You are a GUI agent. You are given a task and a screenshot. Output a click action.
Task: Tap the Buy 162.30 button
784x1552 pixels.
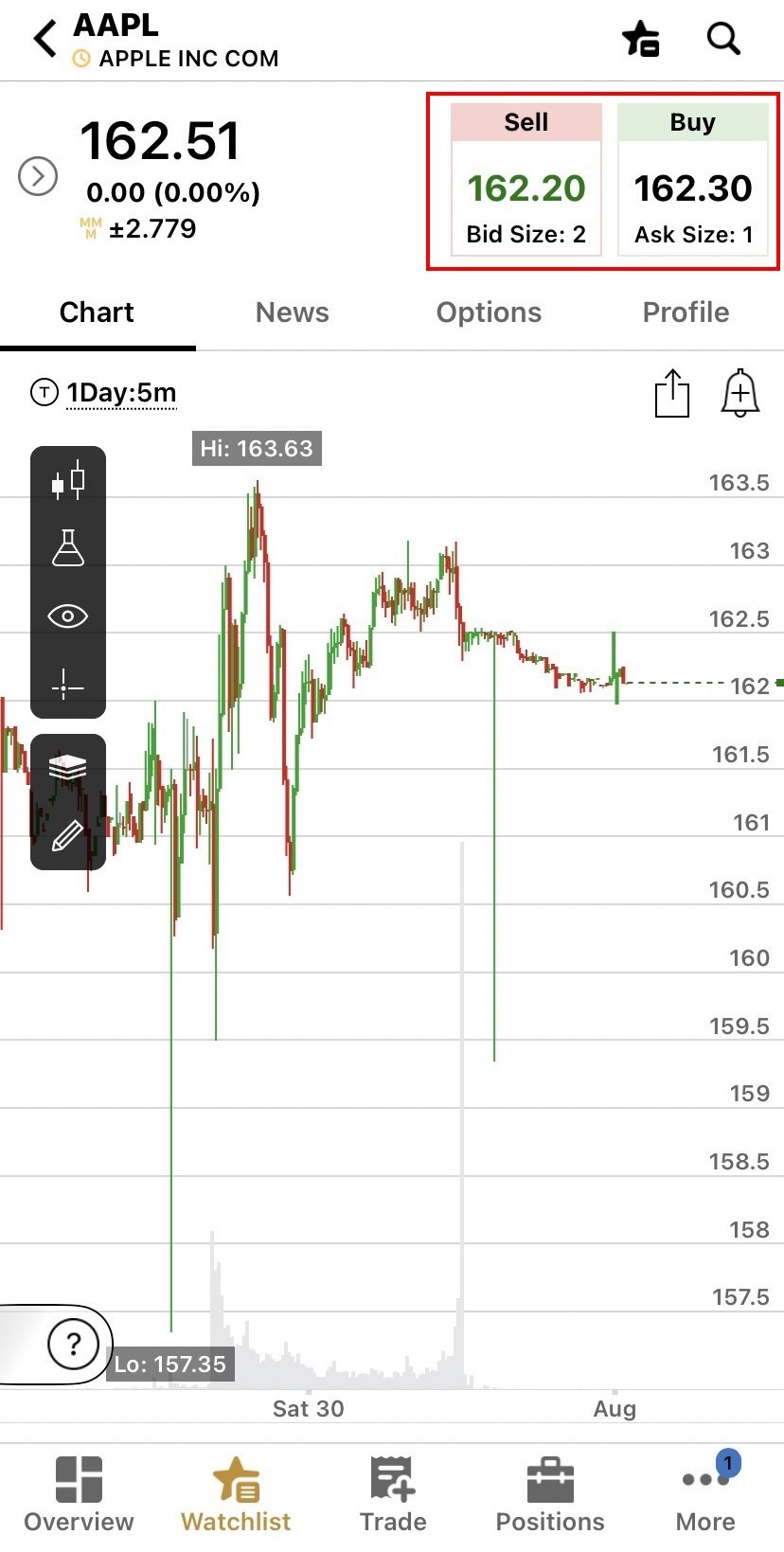tap(693, 175)
